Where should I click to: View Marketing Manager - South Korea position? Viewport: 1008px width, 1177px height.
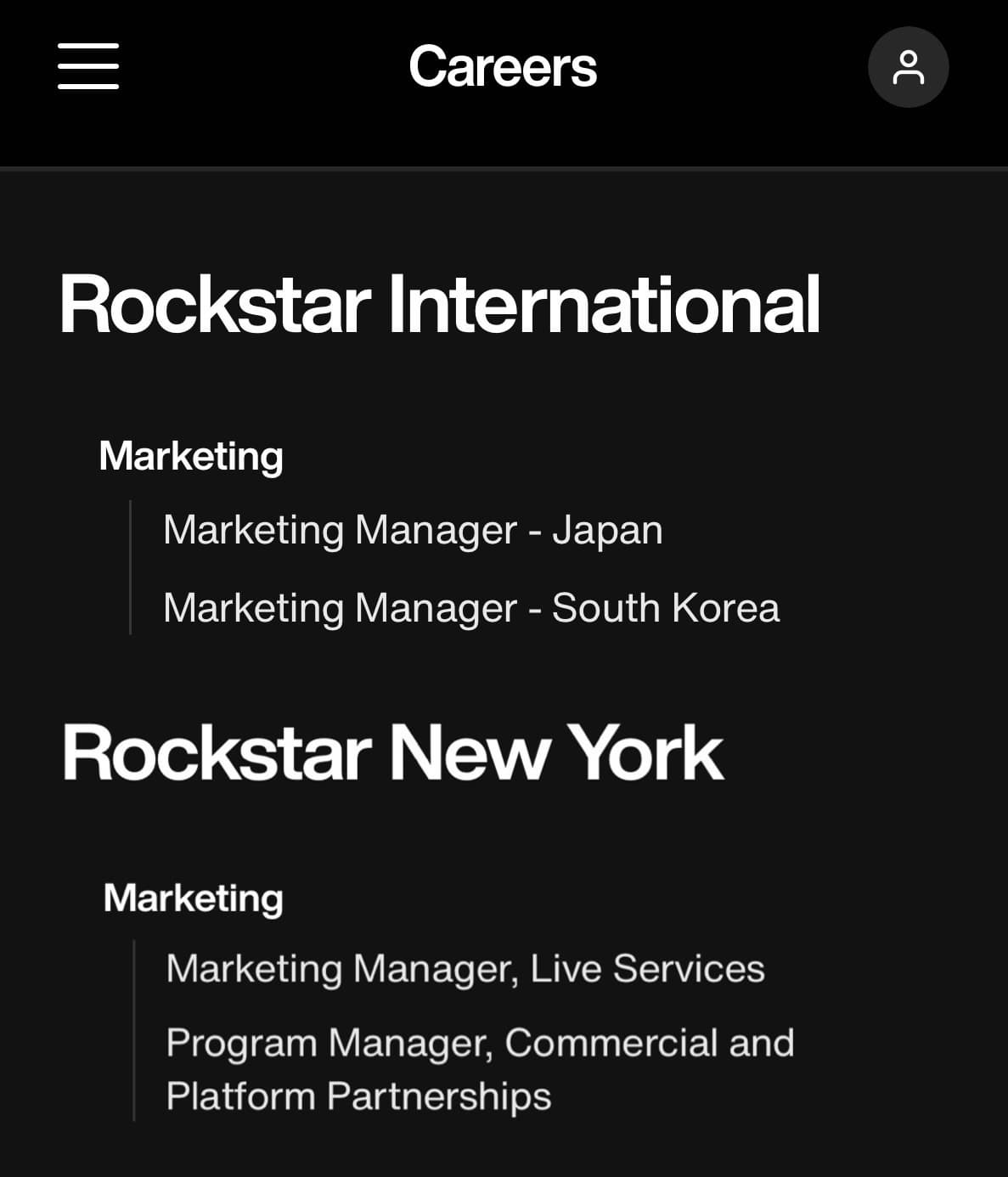(470, 608)
